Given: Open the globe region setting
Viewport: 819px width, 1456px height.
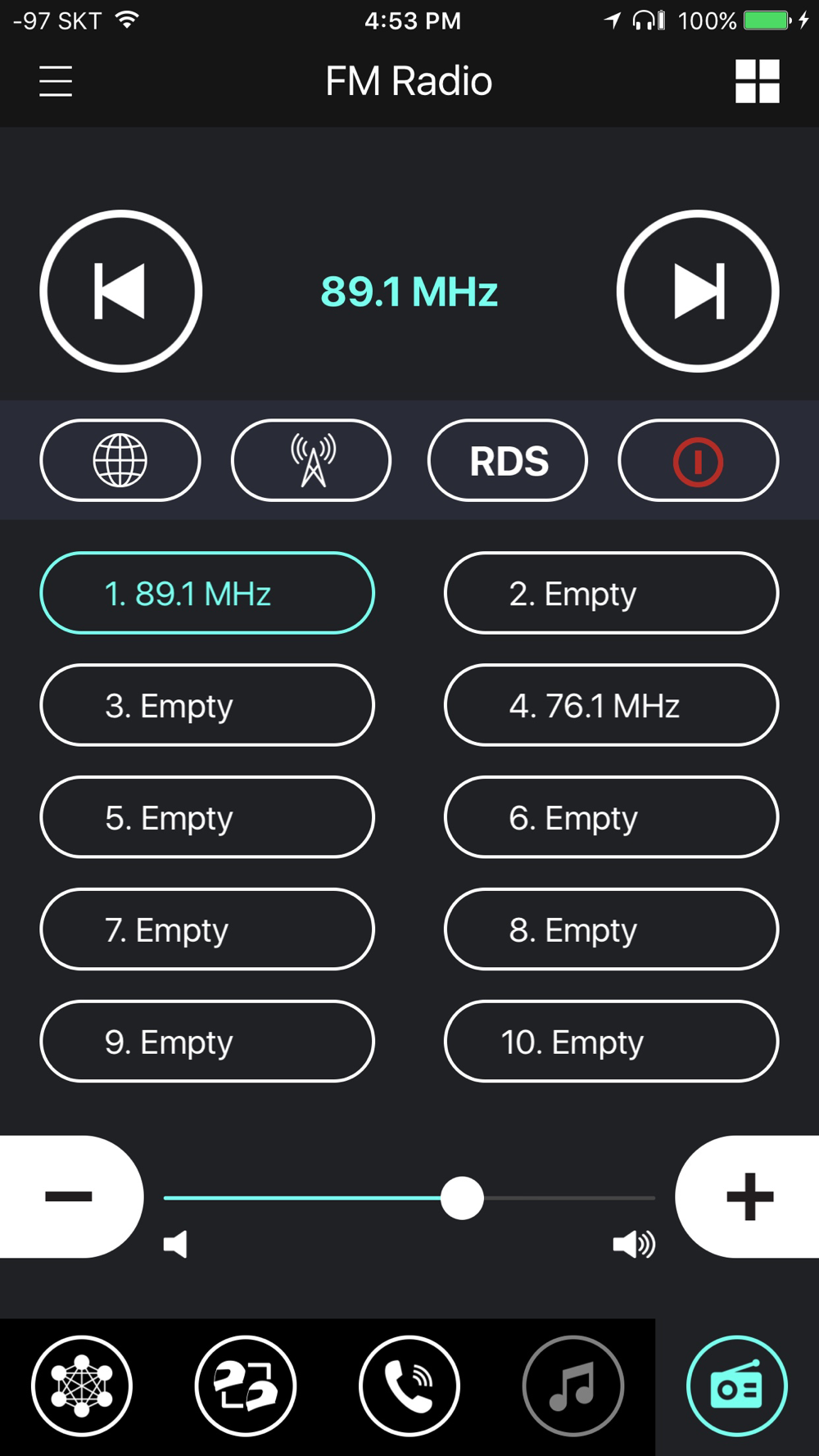Looking at the screenshot, I should pos(120,460).
